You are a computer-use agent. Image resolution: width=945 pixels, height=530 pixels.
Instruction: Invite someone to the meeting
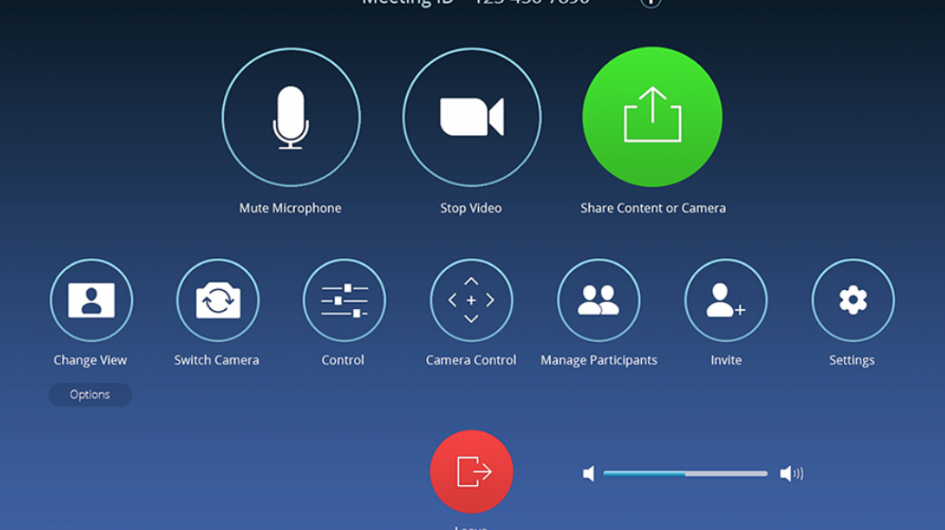tap(726, 300)
